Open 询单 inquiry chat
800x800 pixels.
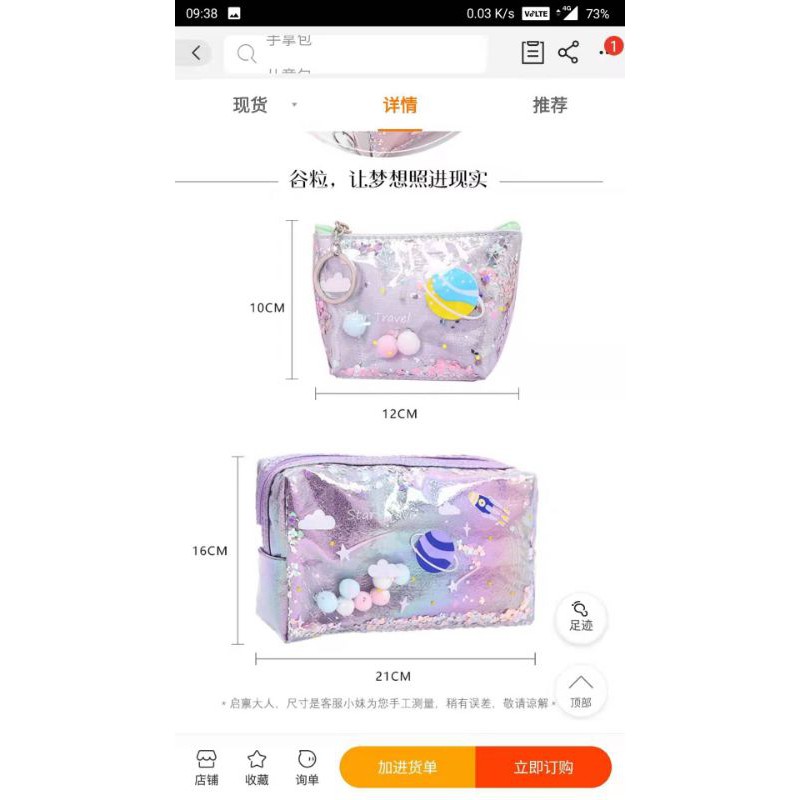coord(307,767)
